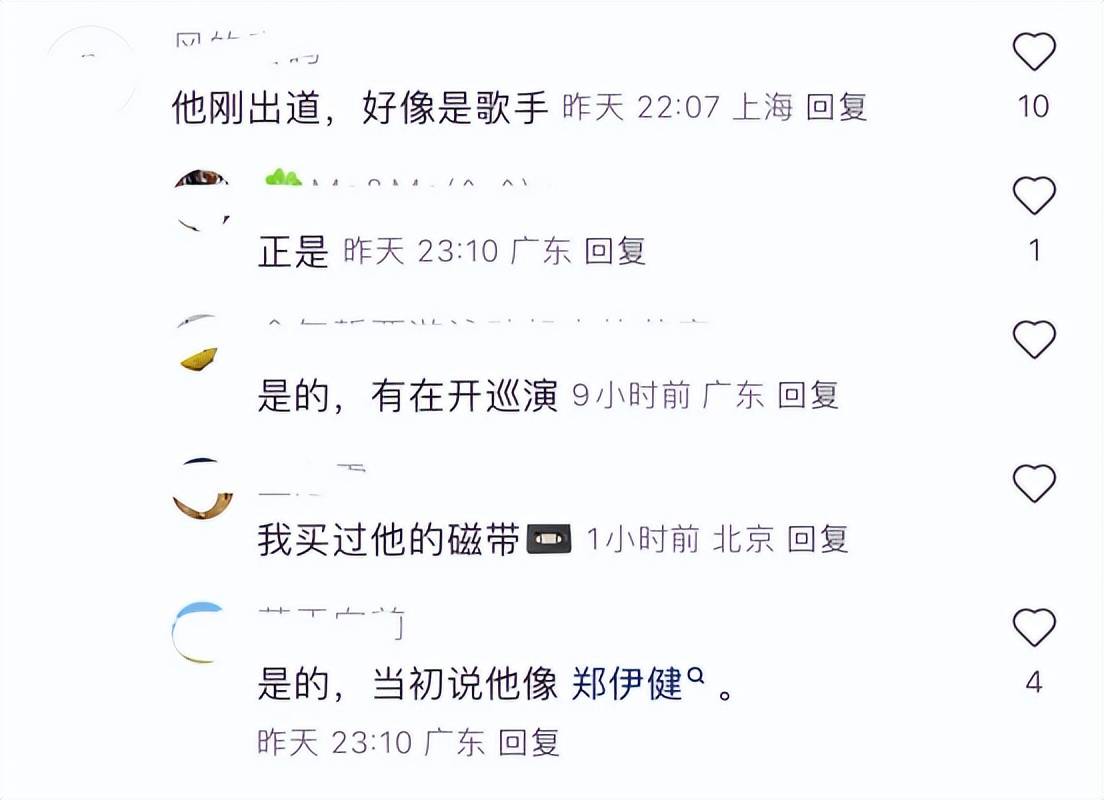Reply to the comment 当初说他像郑伊健
Viewport: 1104px width, 800px height.
tap(529, 742)
